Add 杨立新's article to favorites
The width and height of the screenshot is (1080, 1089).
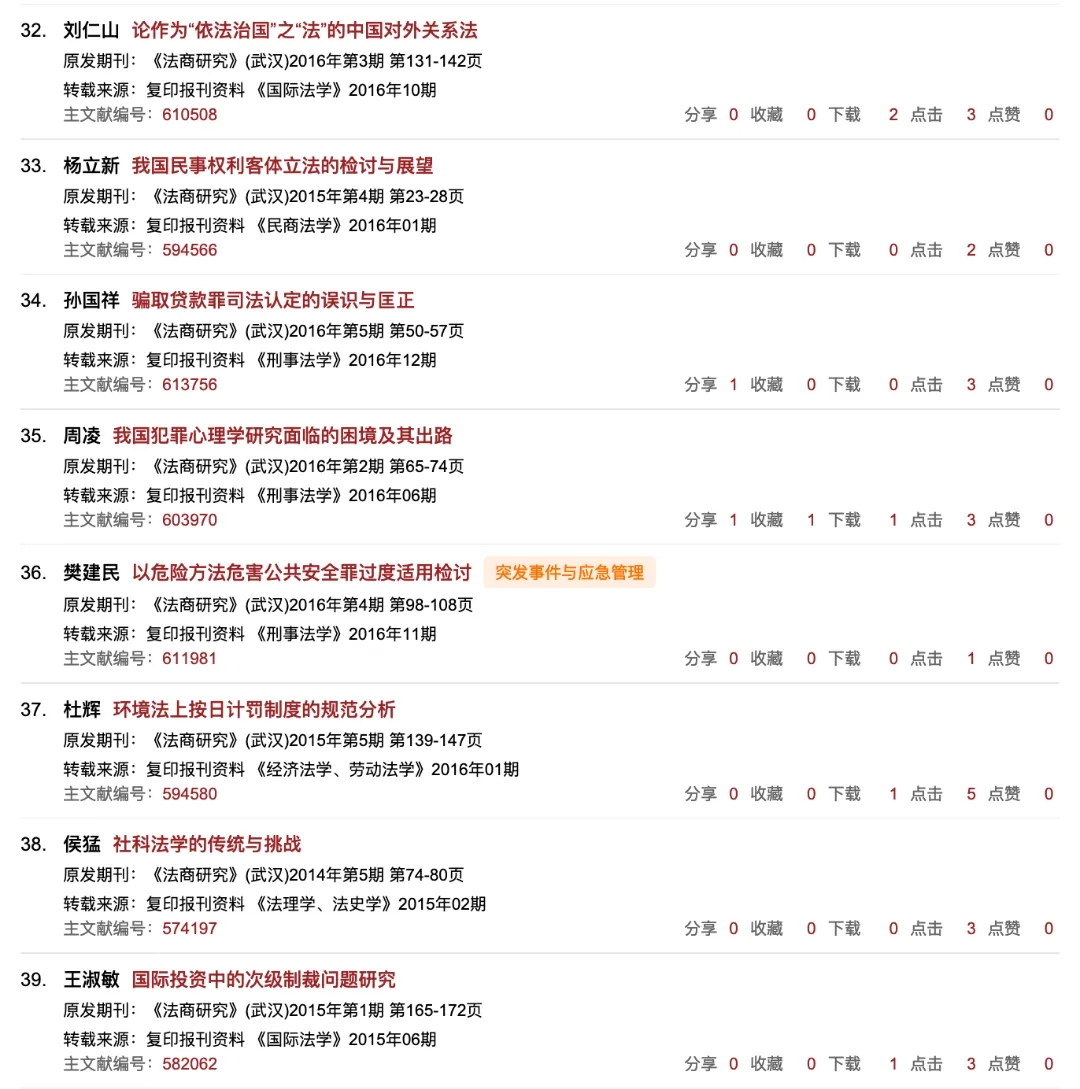tap(767, 250)
